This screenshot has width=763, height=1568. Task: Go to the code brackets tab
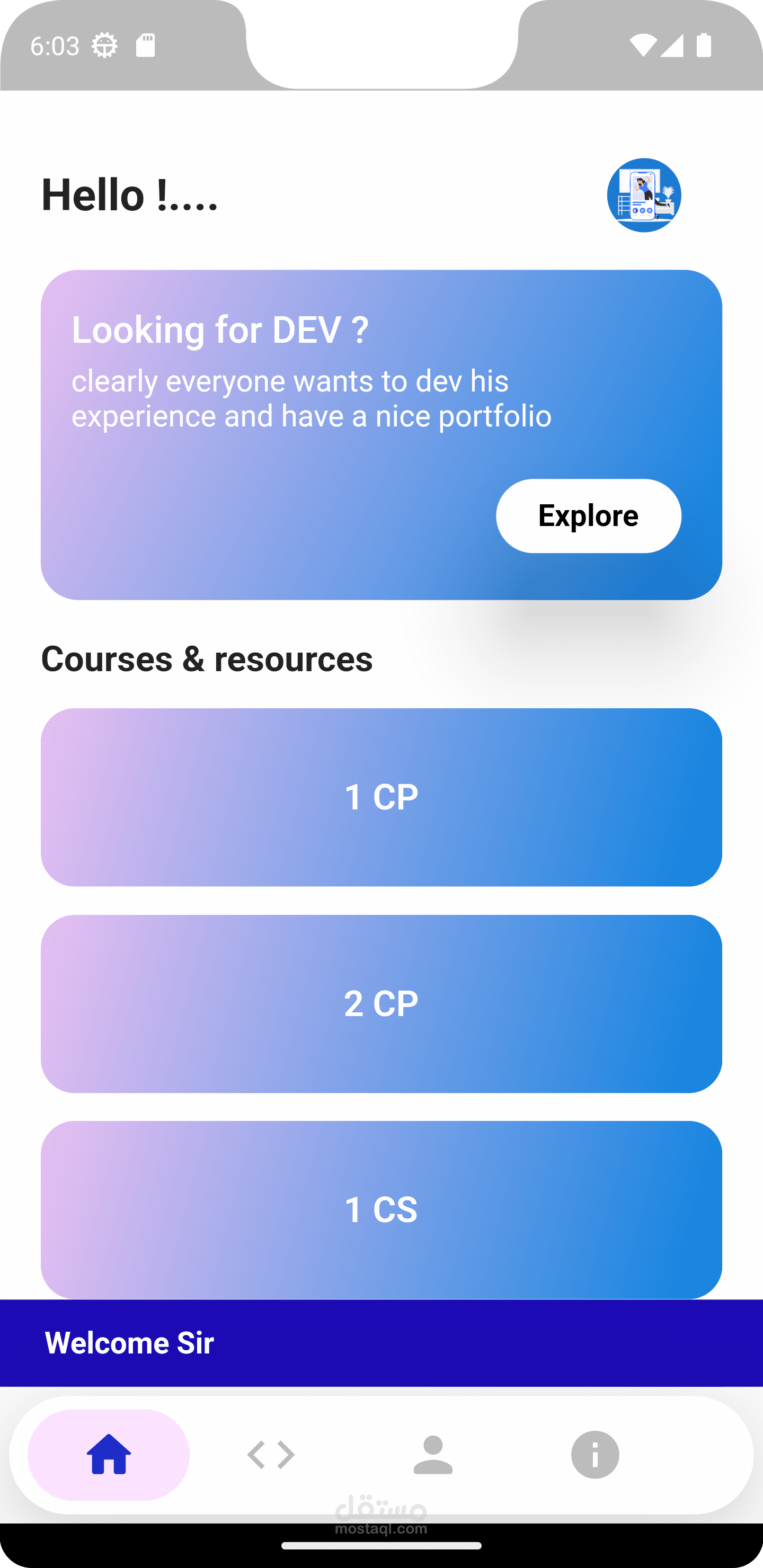(271, 1455)
